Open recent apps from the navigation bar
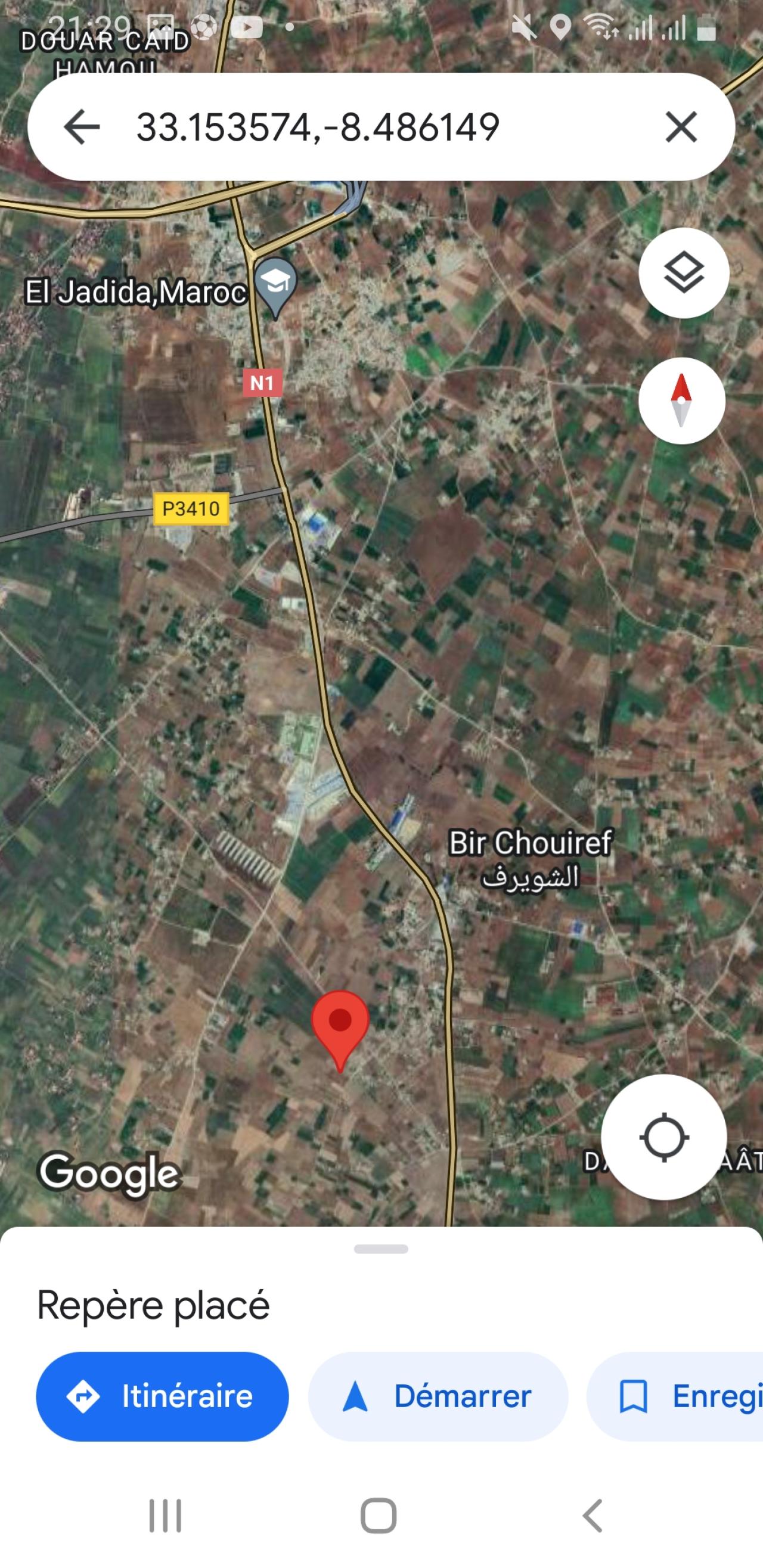The width and height of the screenshot is (763, 1568). pos(166,1515)
